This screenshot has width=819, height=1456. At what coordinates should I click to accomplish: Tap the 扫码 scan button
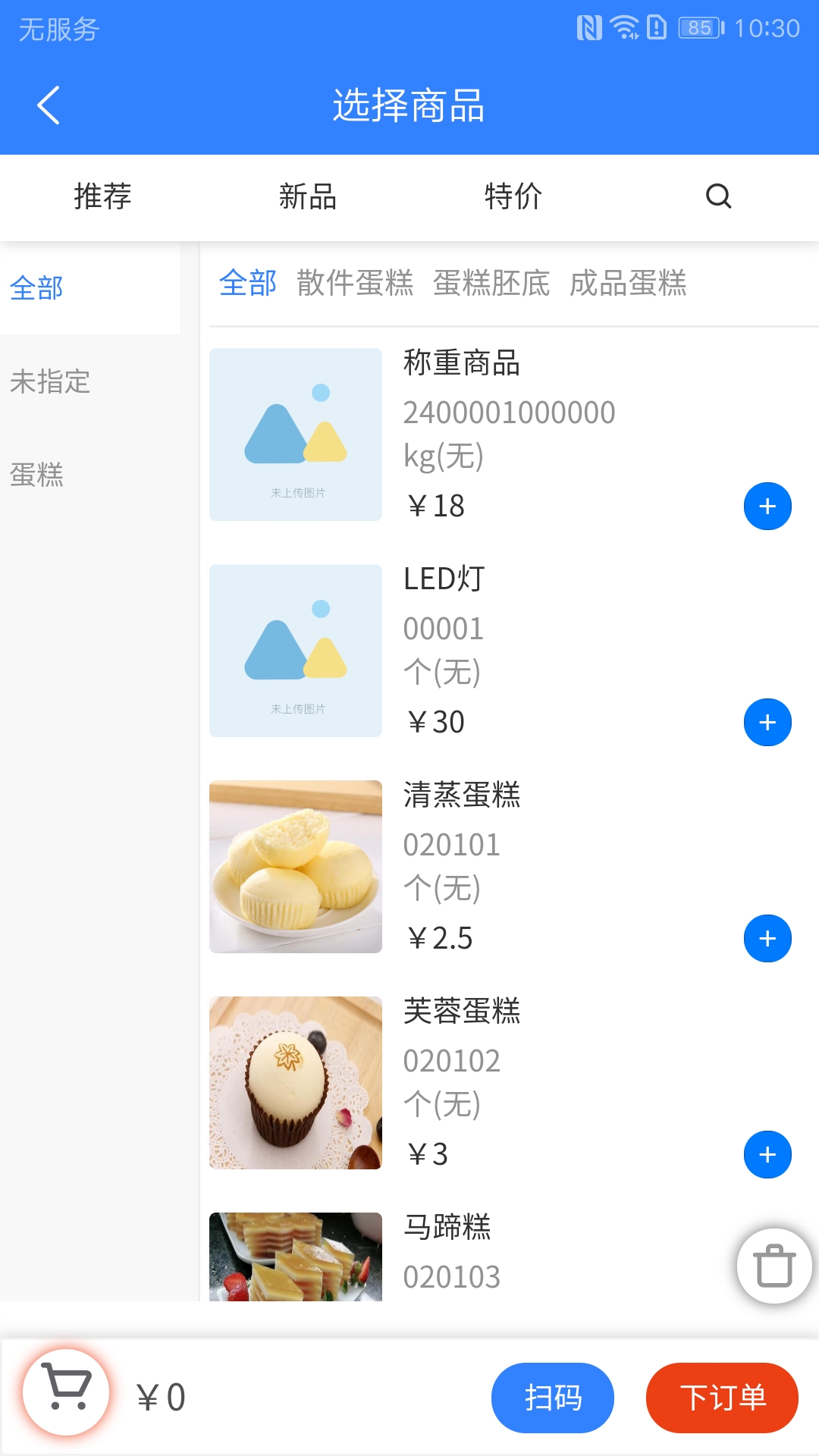[553, 1398]
